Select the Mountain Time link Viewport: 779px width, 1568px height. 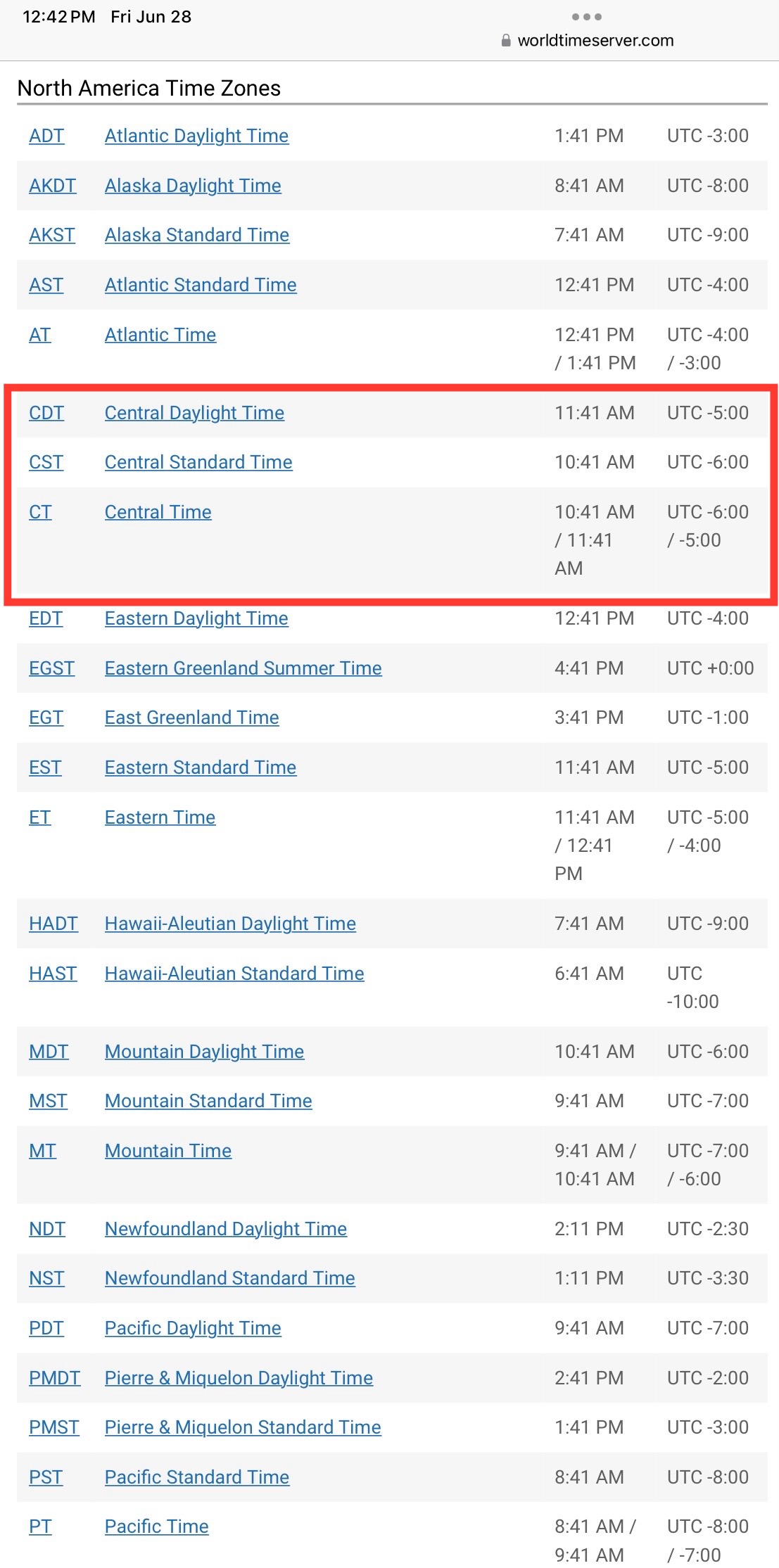click(168, 1151)
